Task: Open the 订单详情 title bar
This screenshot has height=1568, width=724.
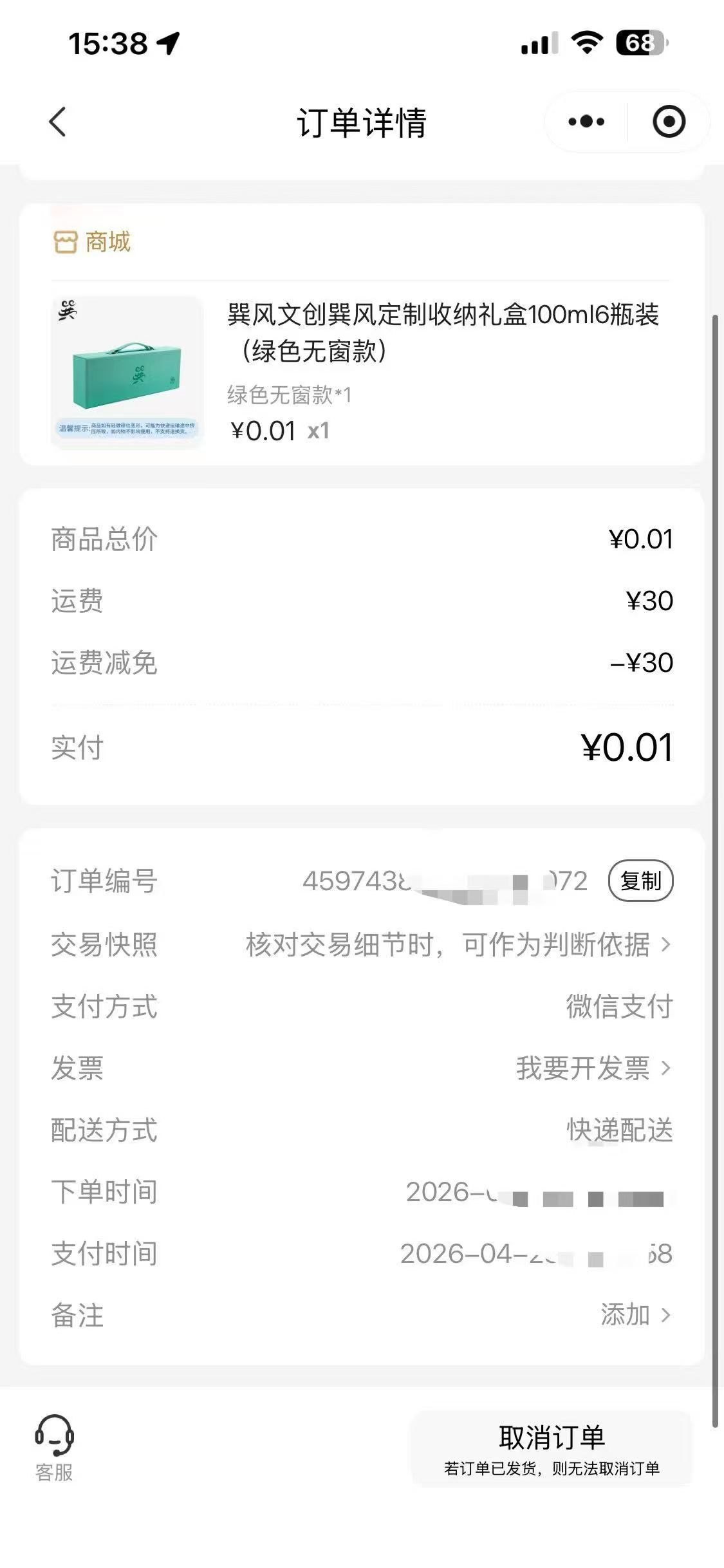Action: [x=362, y=122]
